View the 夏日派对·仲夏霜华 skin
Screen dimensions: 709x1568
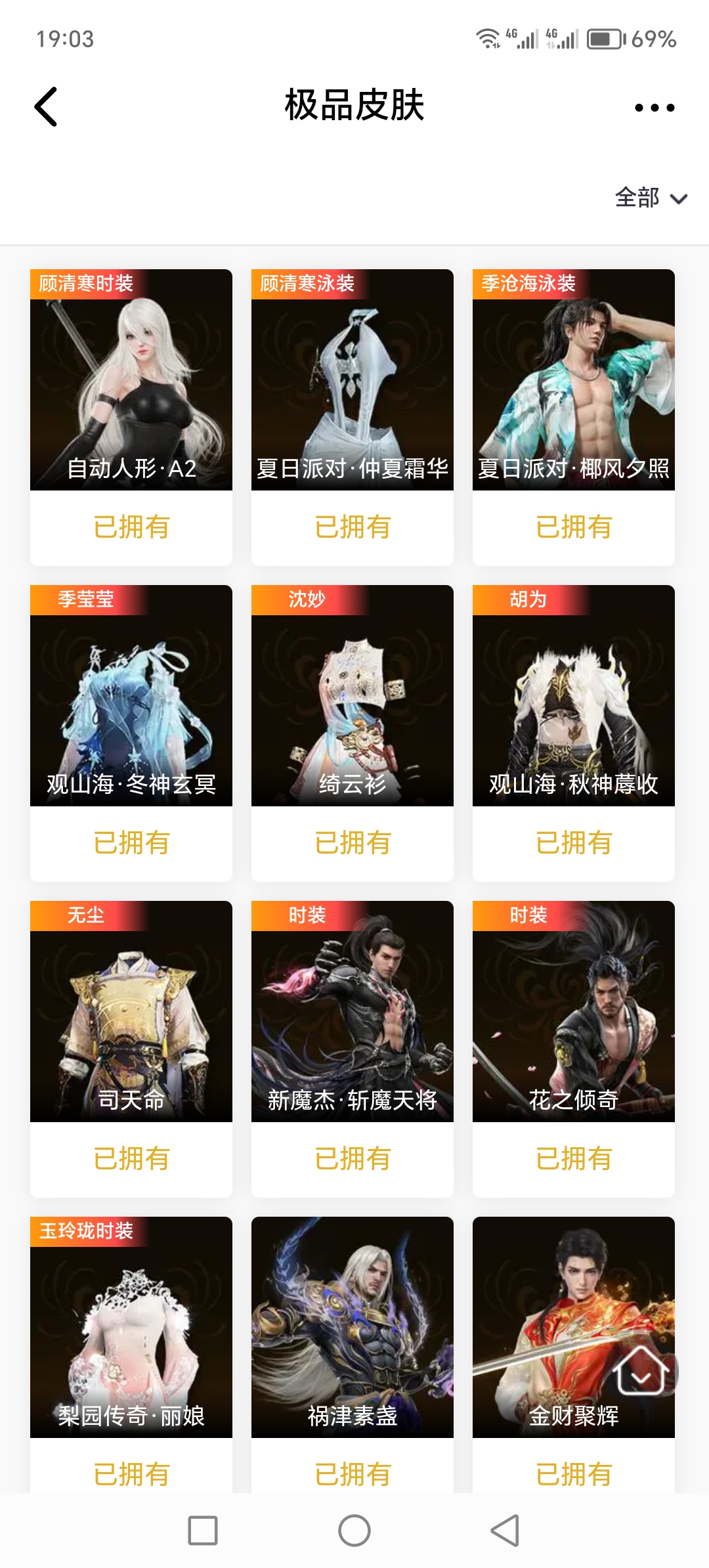point(353,381)
